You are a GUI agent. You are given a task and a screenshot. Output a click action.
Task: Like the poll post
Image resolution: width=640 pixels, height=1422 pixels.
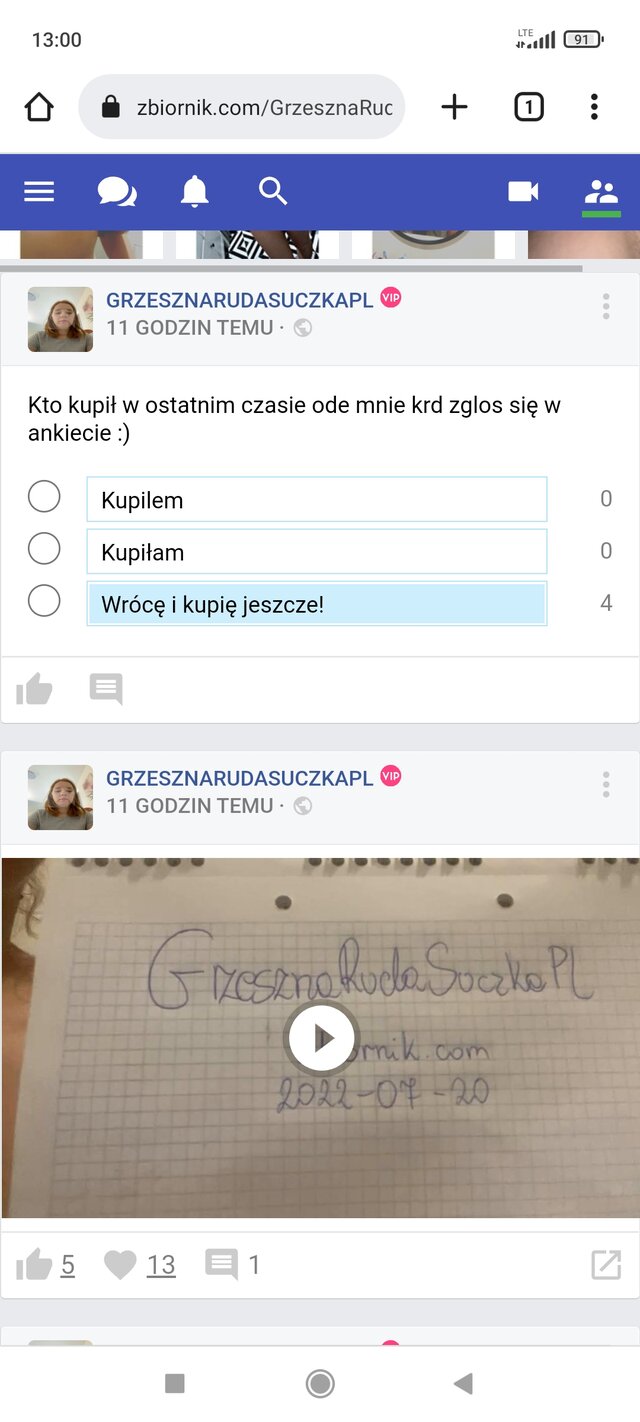34,689
